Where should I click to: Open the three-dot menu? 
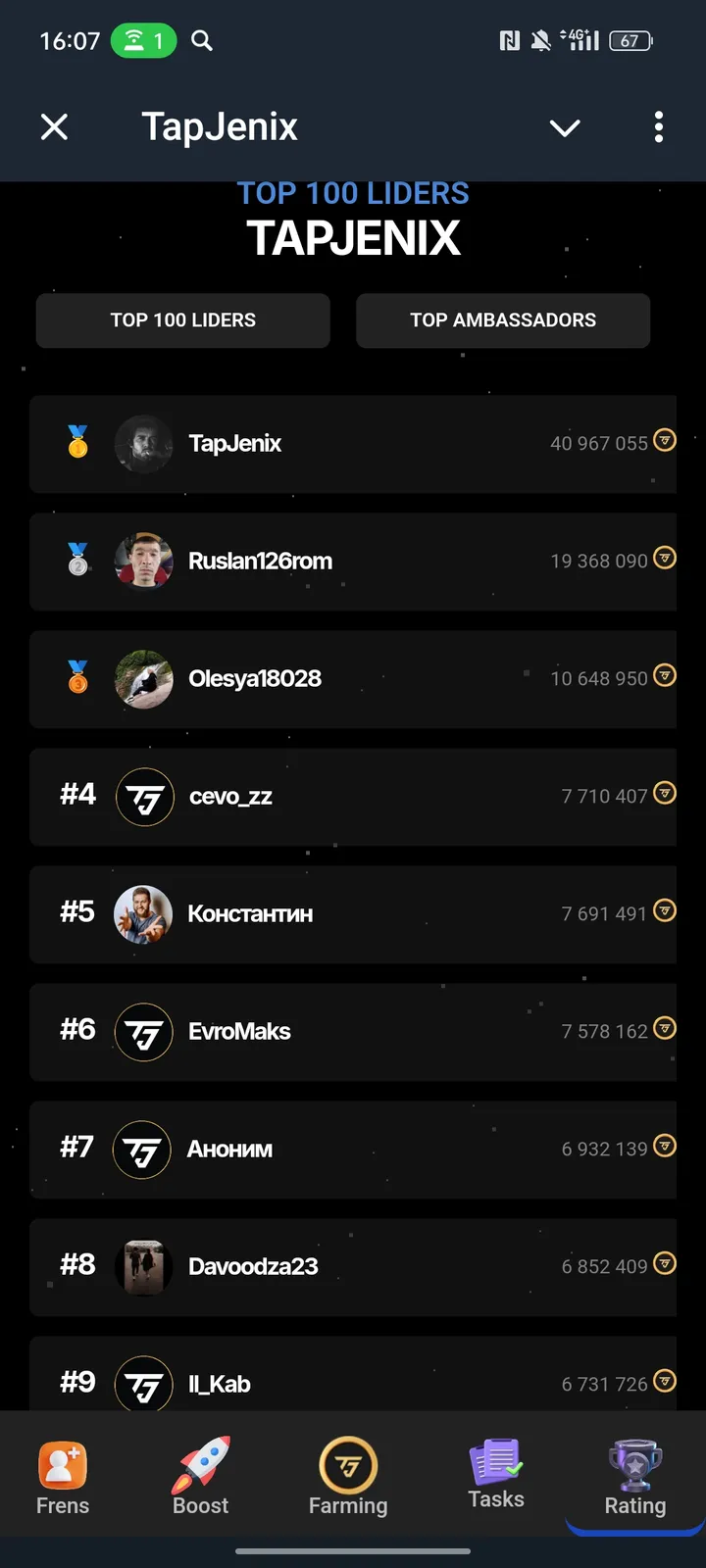(659, 127)
